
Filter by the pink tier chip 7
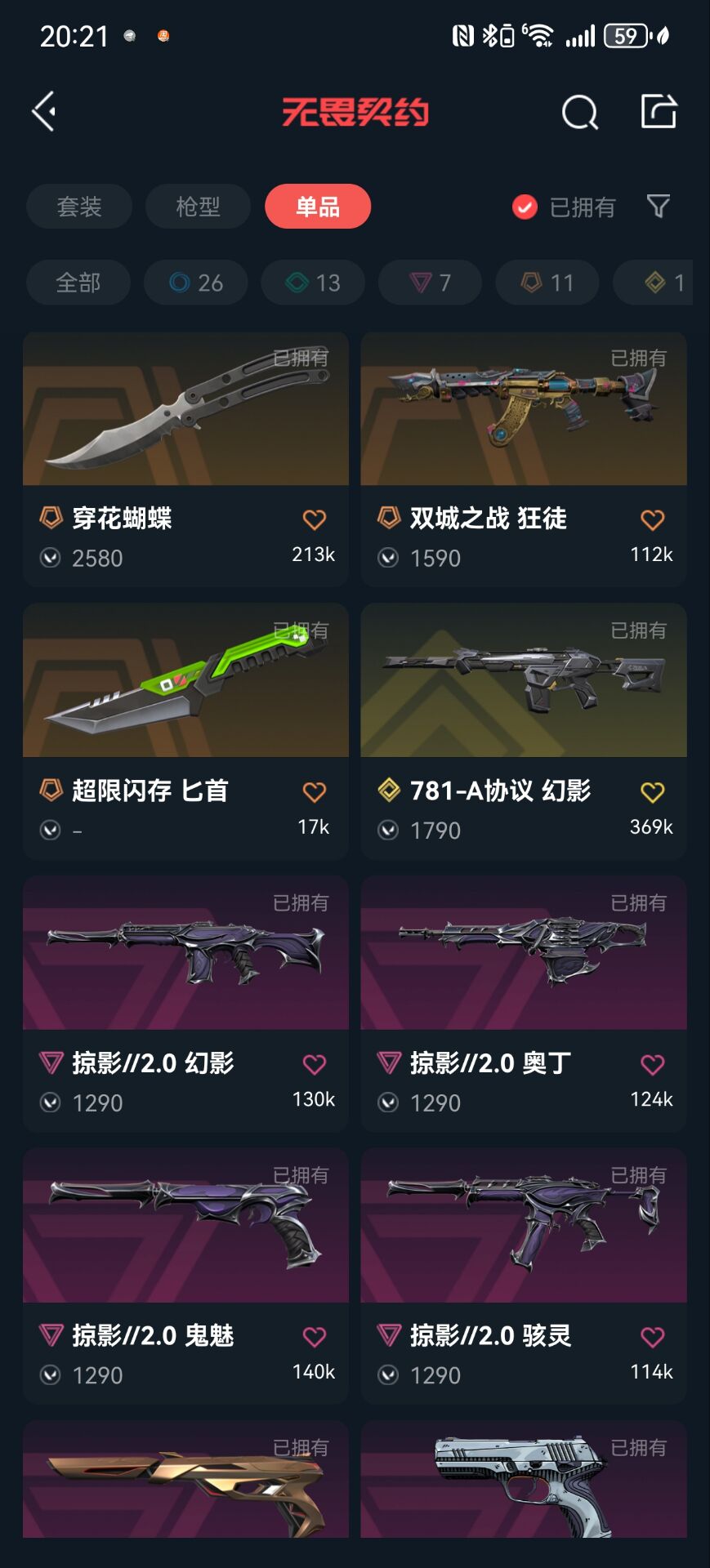pyautogui.click(x=430, y=283)
